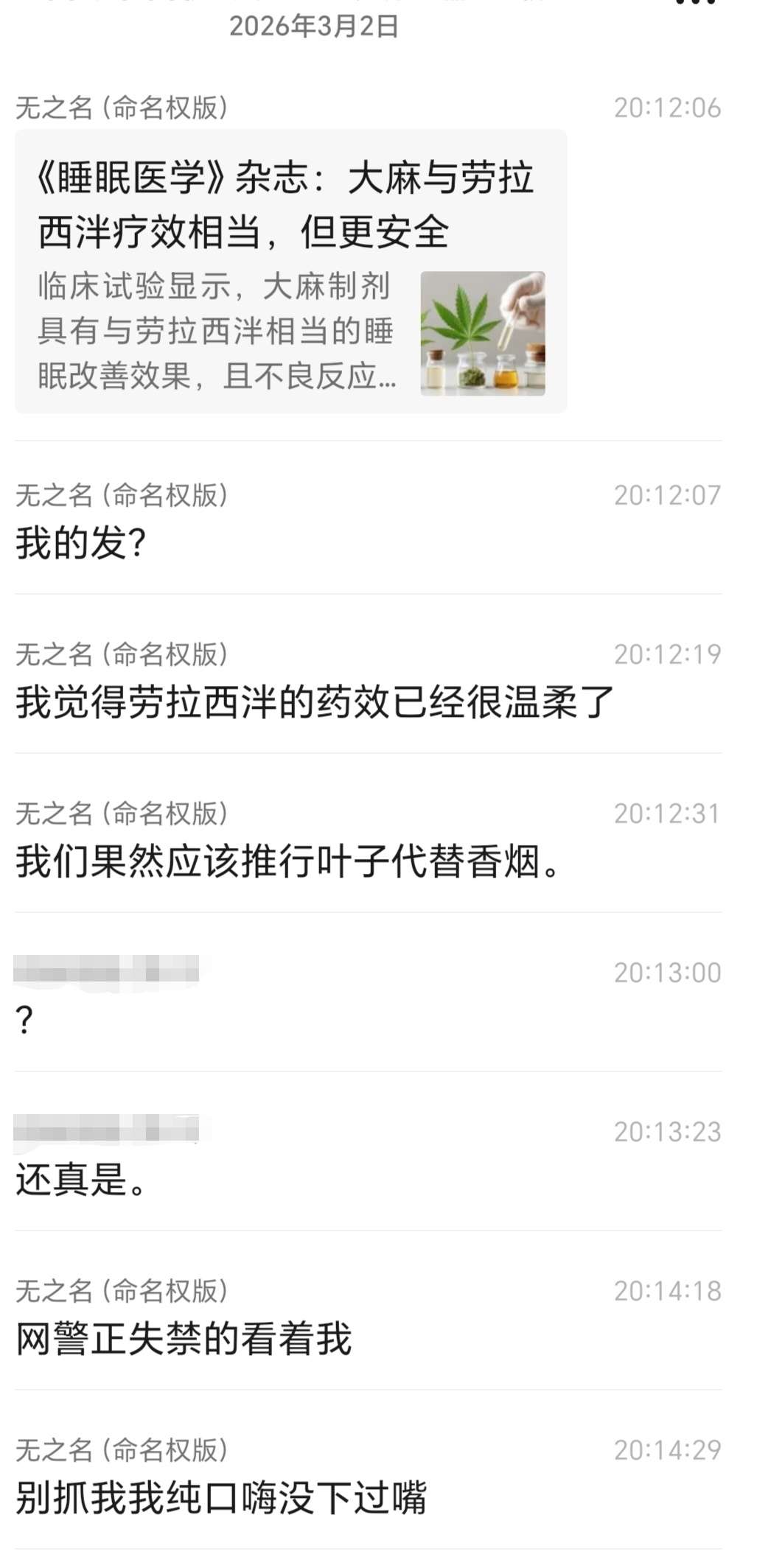
Task: Open the shared 《睡眠医学》 article card
Action: (290, 271)
